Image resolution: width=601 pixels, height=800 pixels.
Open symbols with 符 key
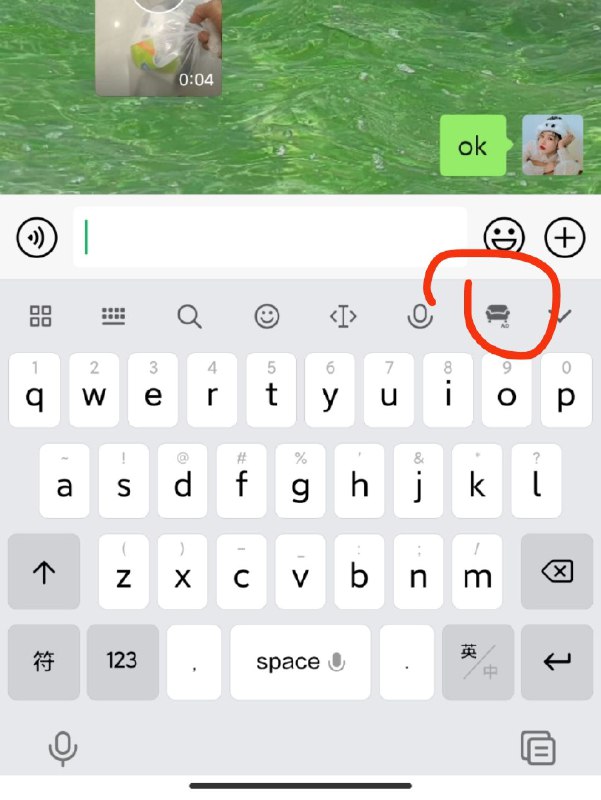(44, 661)
